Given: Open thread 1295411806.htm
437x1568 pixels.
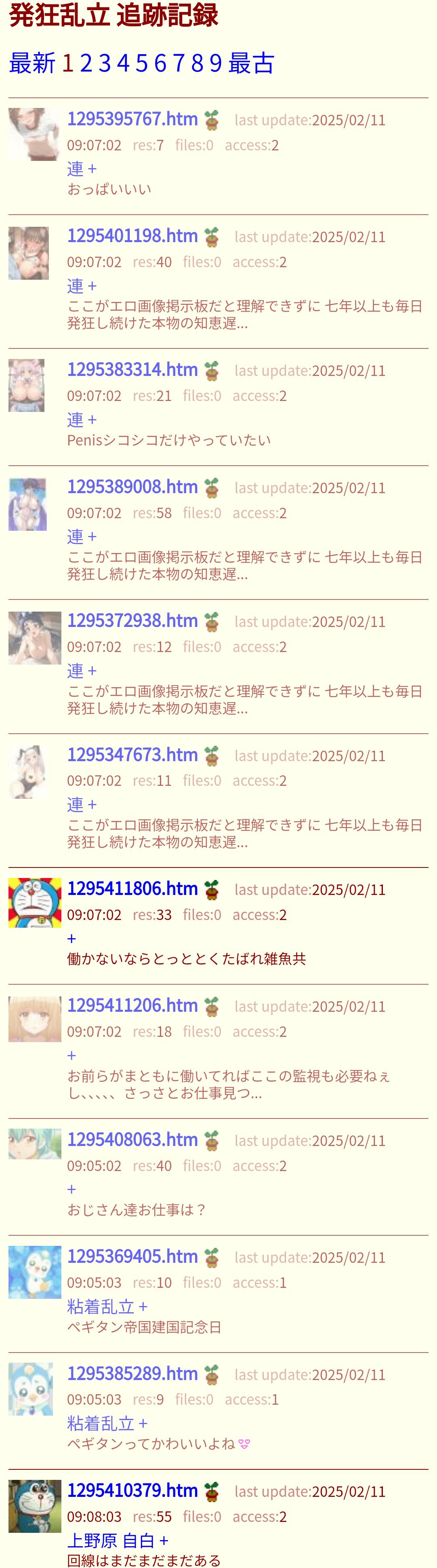Looking at the screenshot, I should coord(132,889).
